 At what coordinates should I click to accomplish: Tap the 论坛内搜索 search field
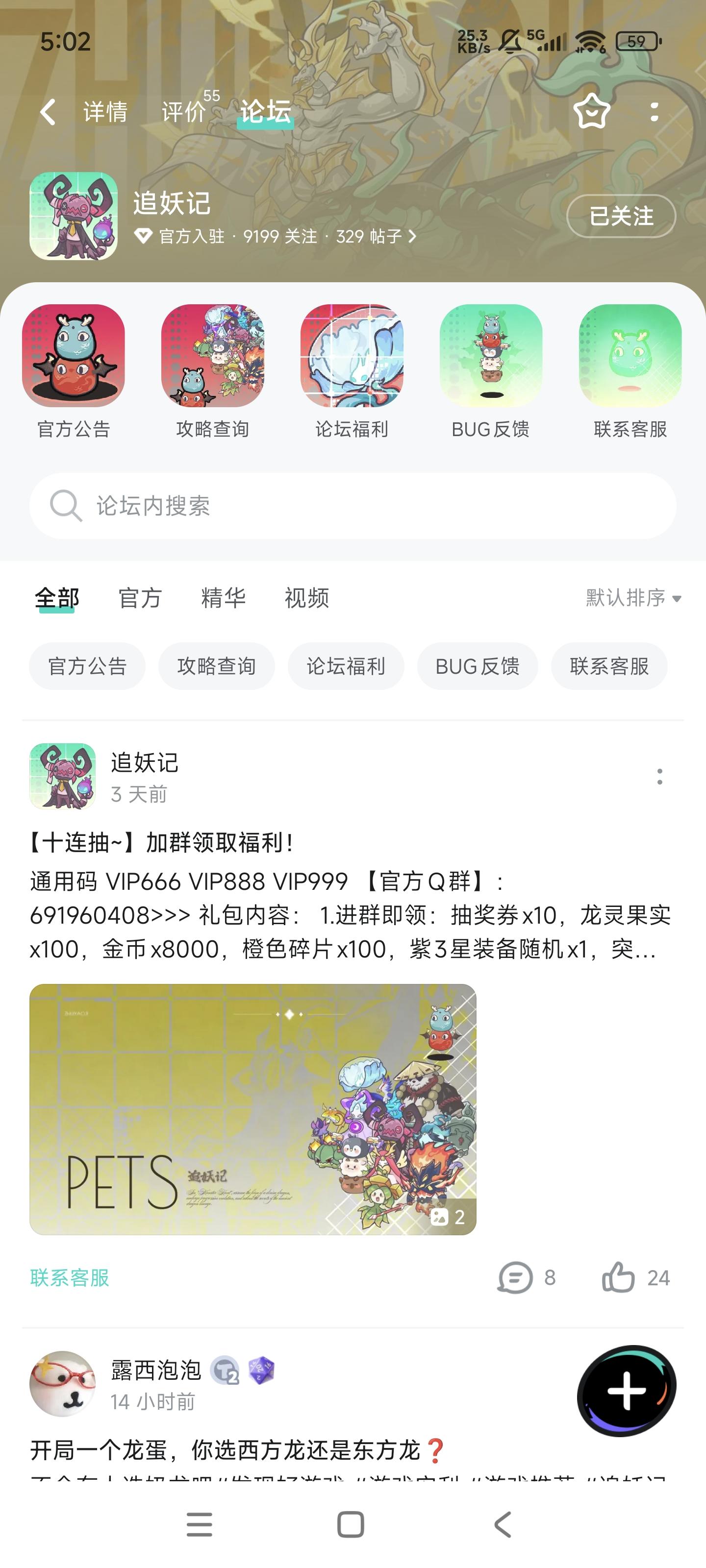tap(353, 505)
